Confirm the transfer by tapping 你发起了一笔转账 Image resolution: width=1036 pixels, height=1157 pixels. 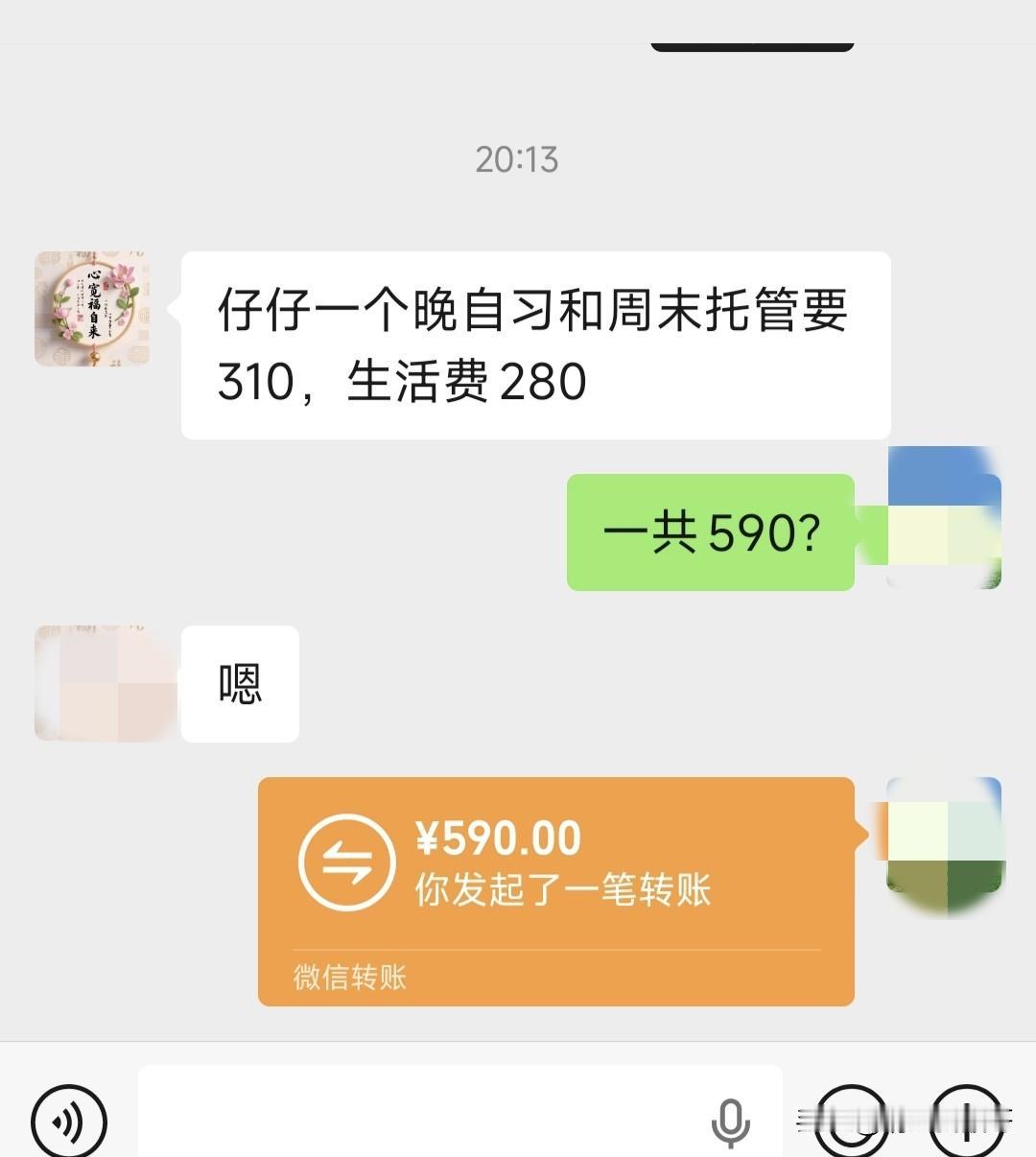pos(559,890)
